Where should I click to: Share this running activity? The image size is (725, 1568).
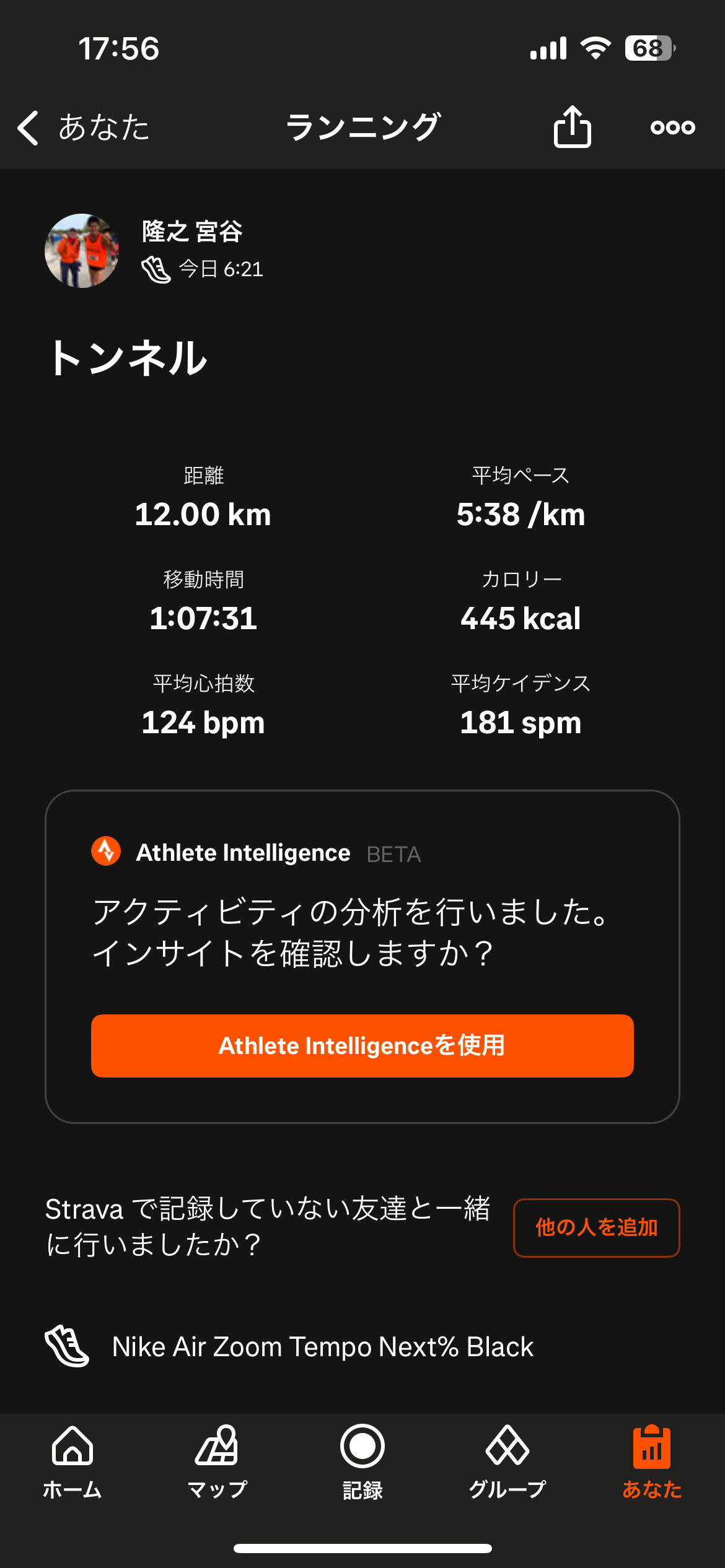coord(572,127)
